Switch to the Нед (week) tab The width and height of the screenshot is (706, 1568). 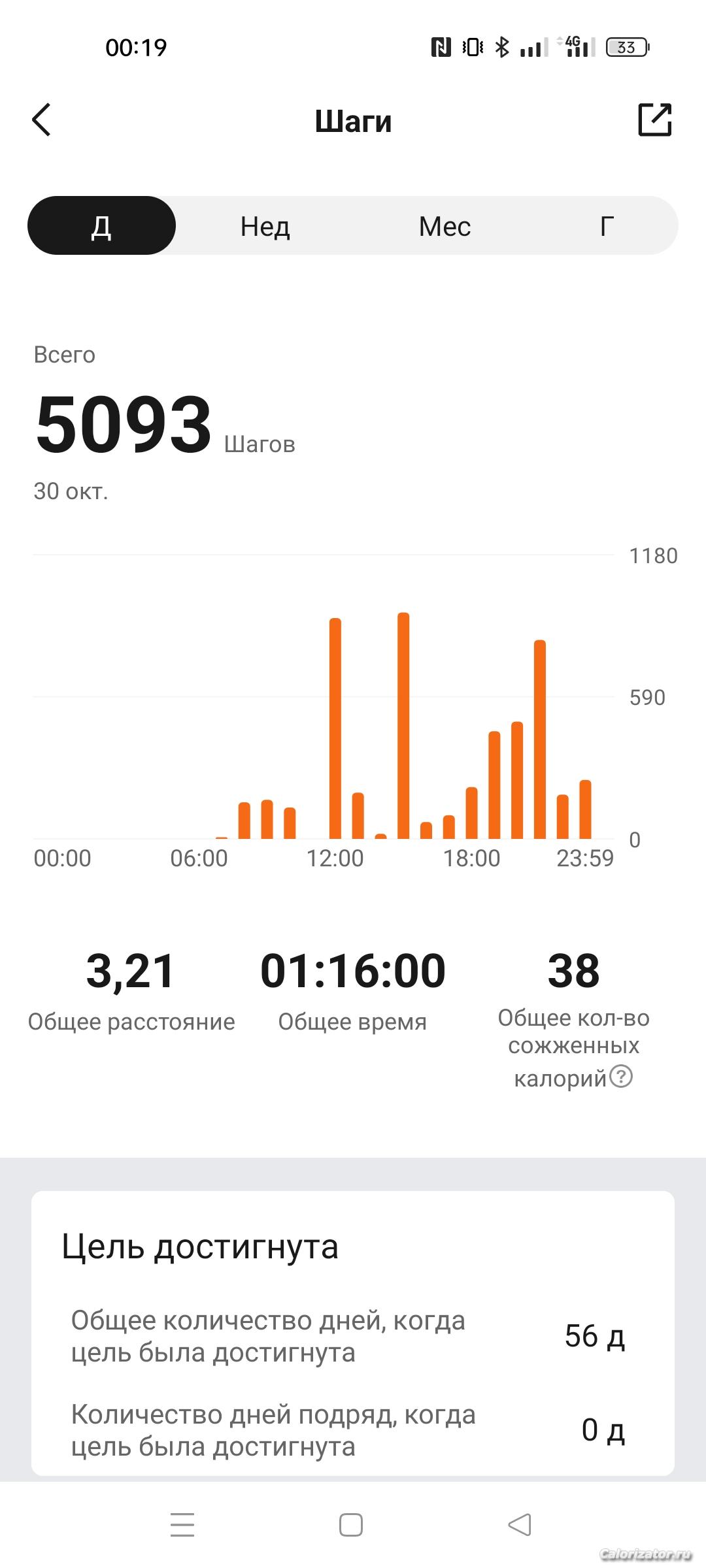tap(265, 226)
